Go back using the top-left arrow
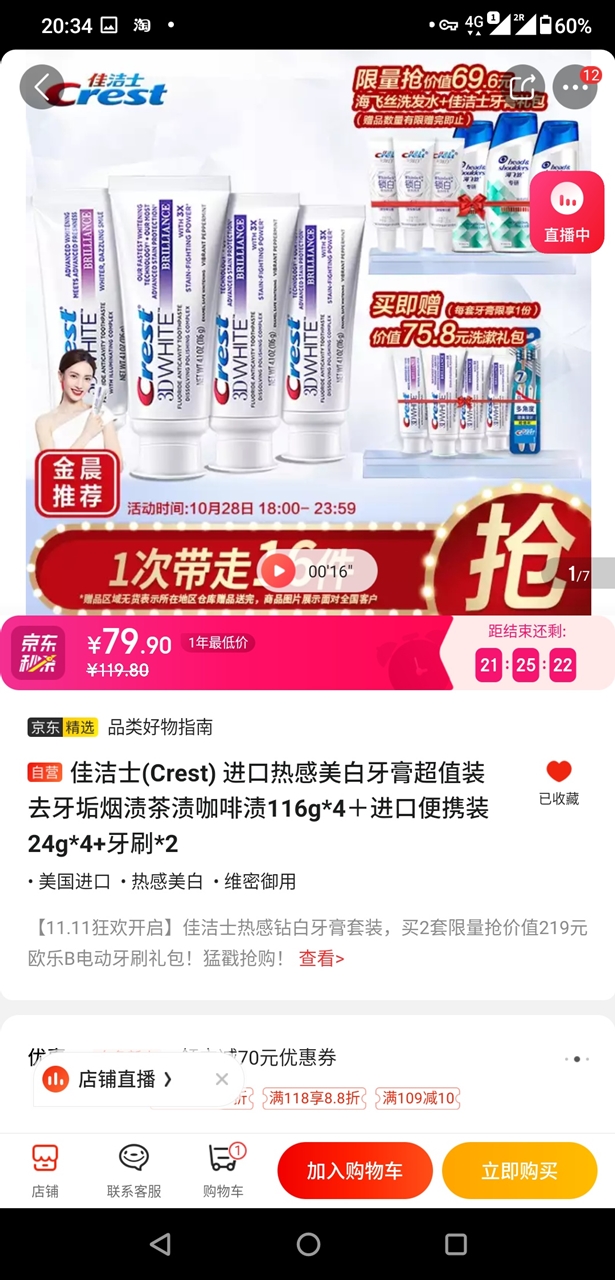This screenshot has height=1280, width=615. (42, 87)
